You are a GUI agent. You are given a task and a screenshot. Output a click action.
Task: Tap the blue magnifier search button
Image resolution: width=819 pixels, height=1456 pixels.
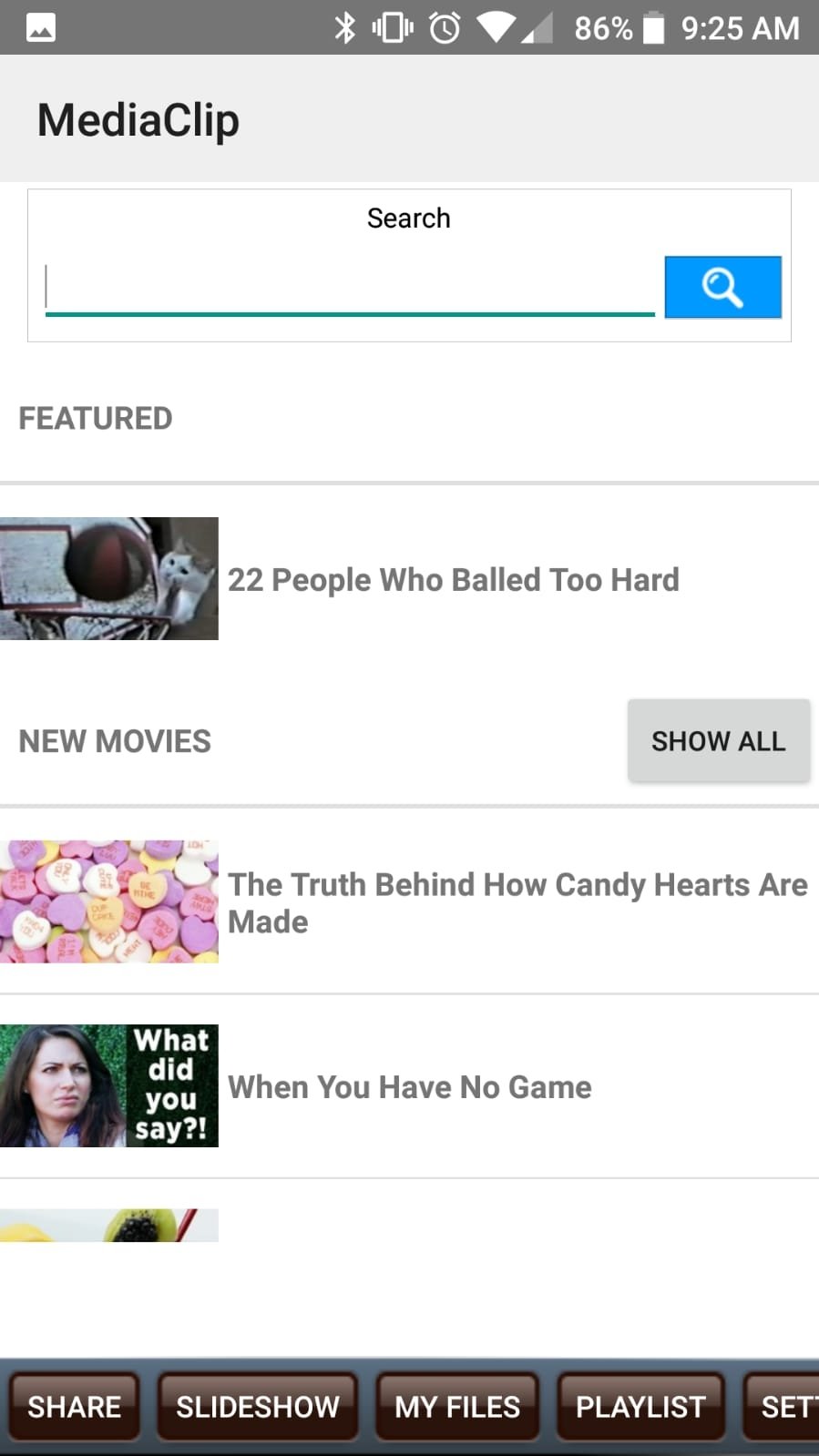point(723,287)
